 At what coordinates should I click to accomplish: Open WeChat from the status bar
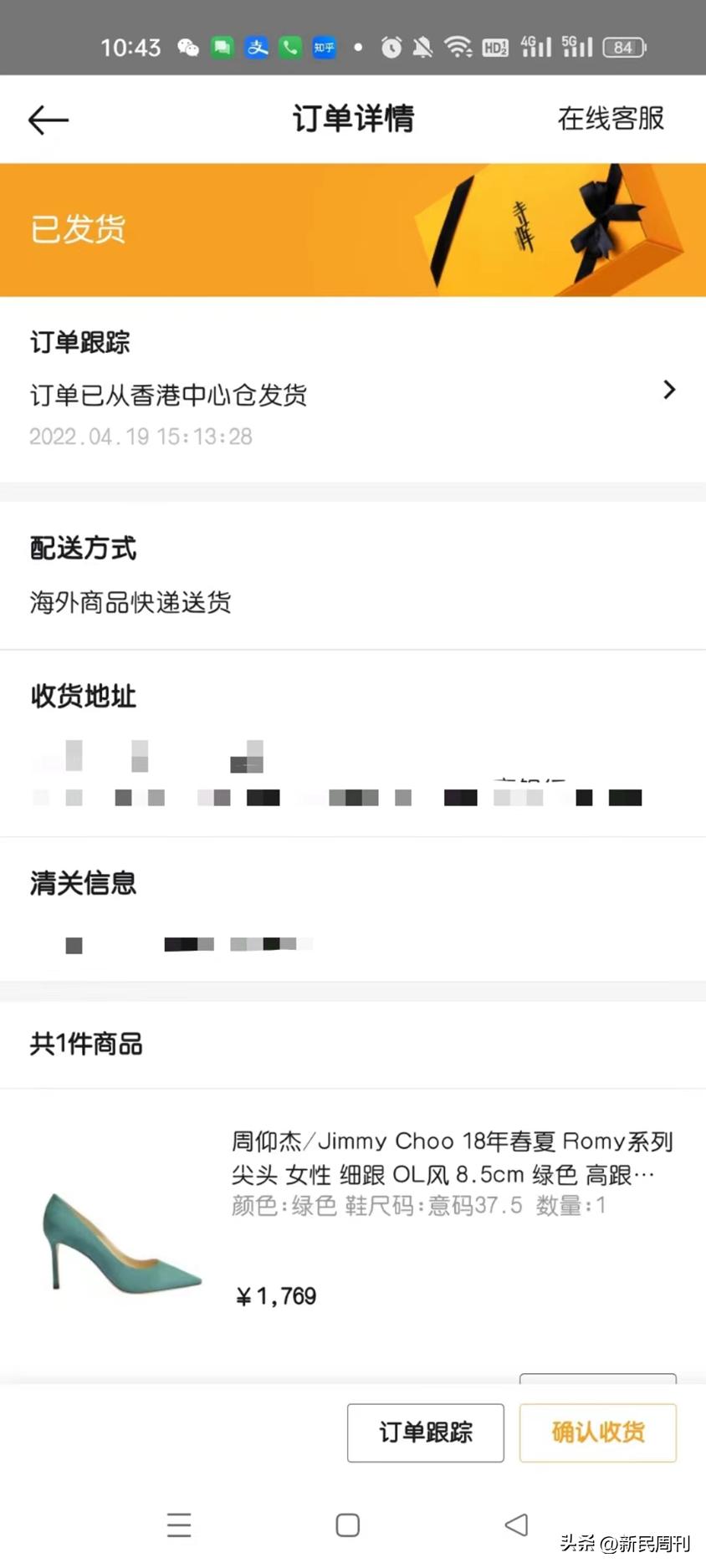coord(188,48)
